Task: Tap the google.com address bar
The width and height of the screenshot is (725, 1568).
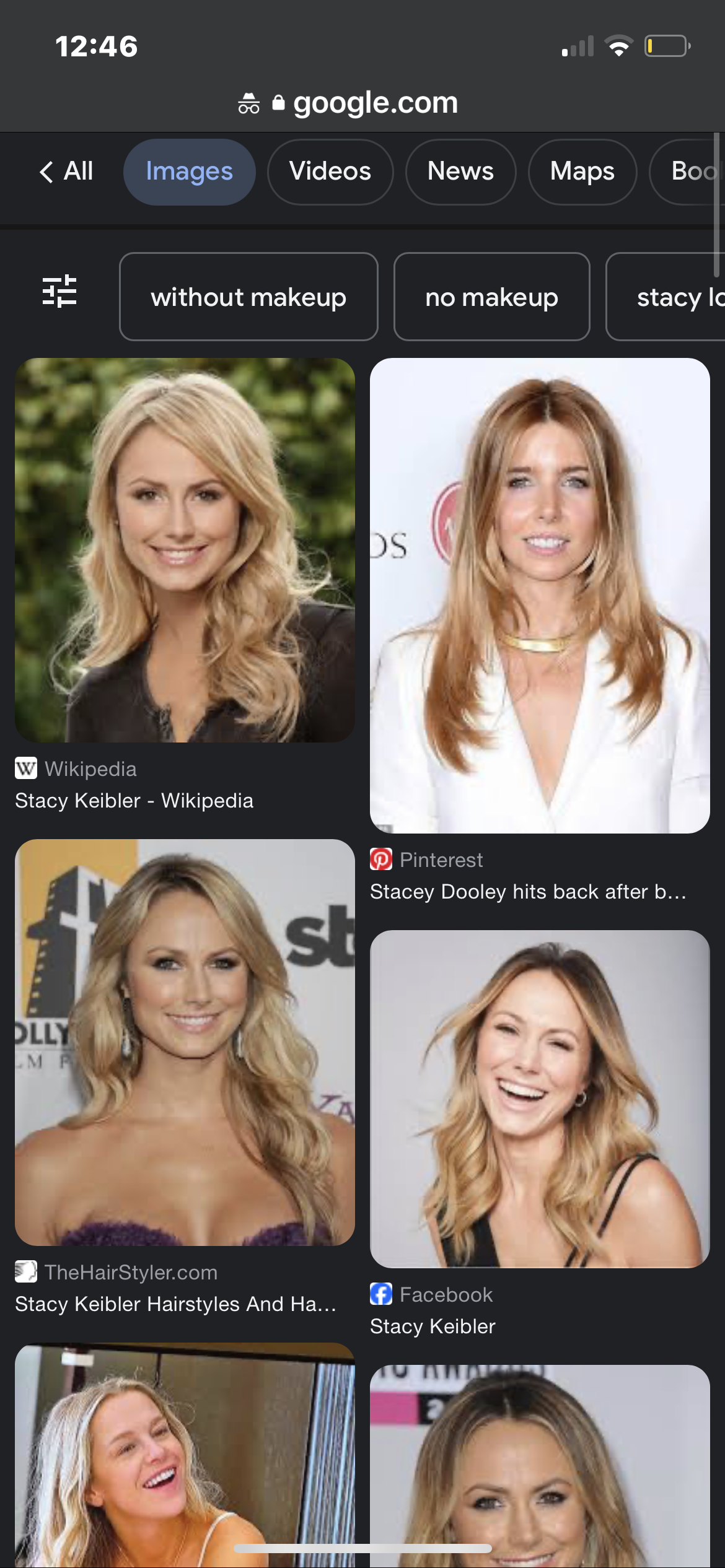Action: click(x=362, y=103)
